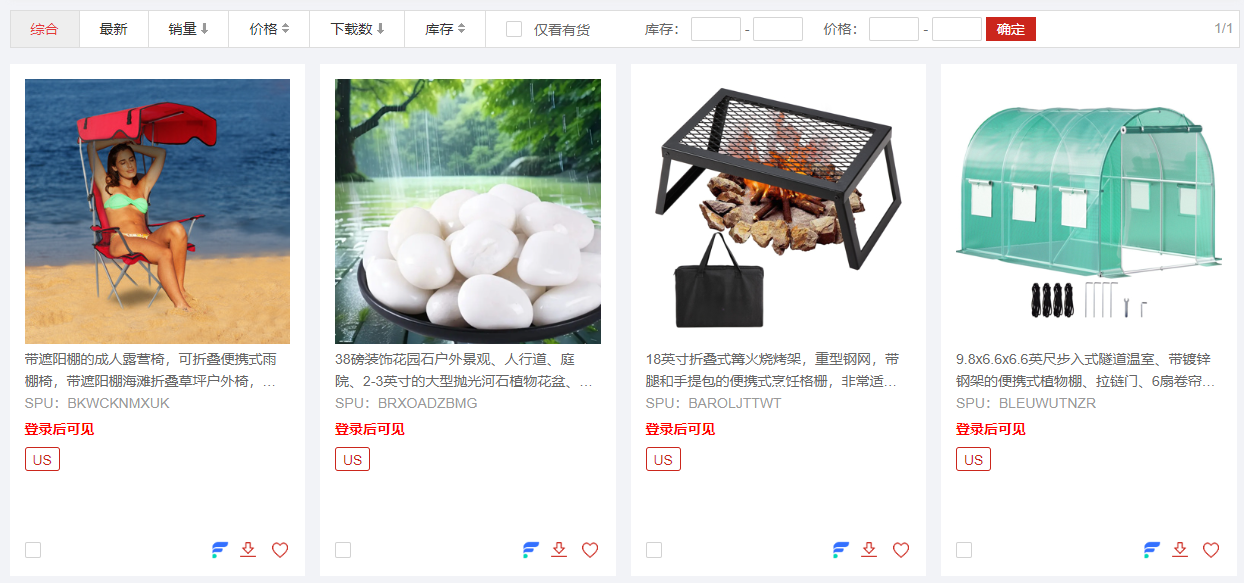Favorite the BLEUWUTNZR greenhouse with the heart
Viewport: 1244px width, 583px height.
(x=1211, y=549)
